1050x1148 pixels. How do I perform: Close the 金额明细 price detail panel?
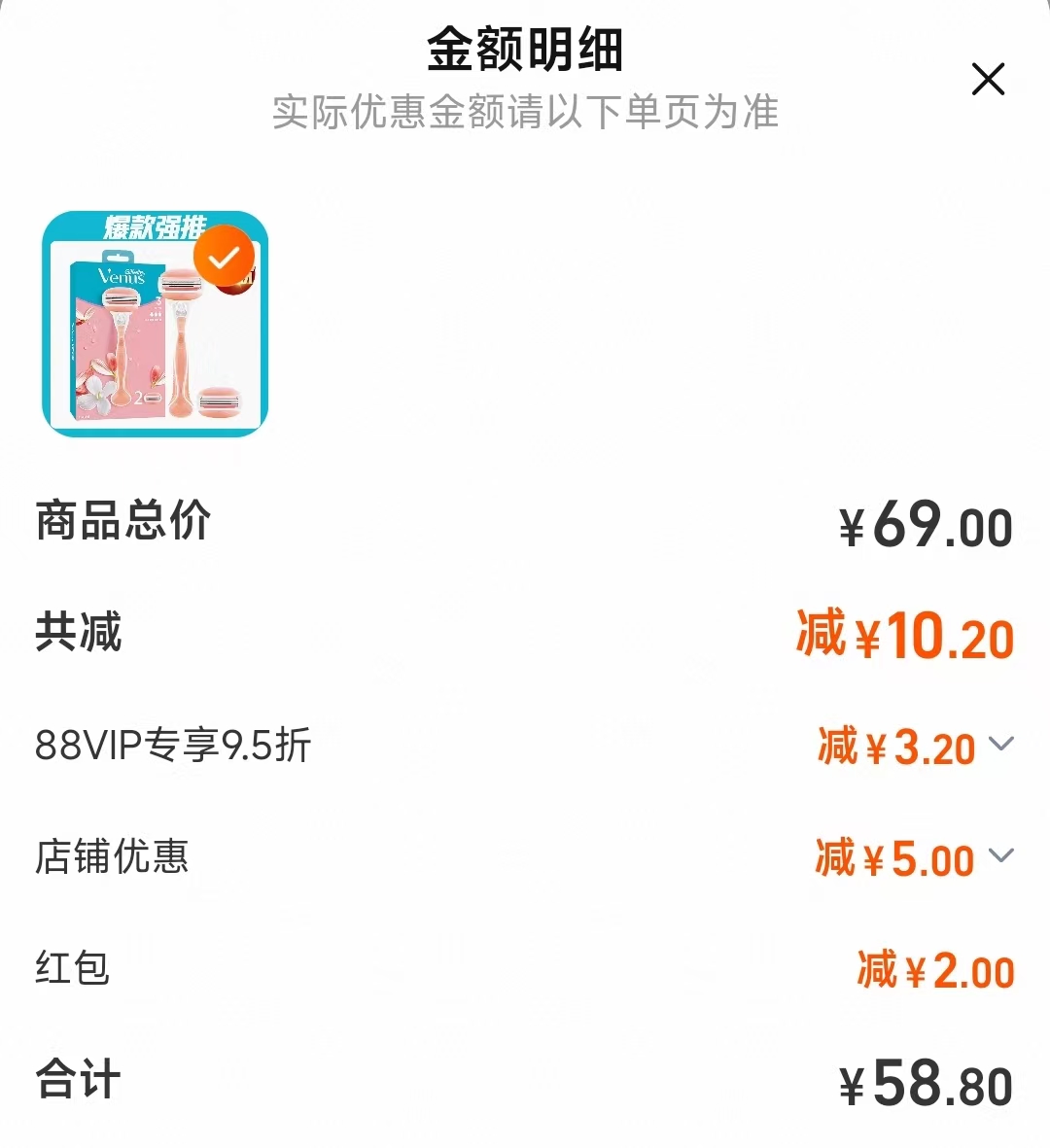click(989, 78)
